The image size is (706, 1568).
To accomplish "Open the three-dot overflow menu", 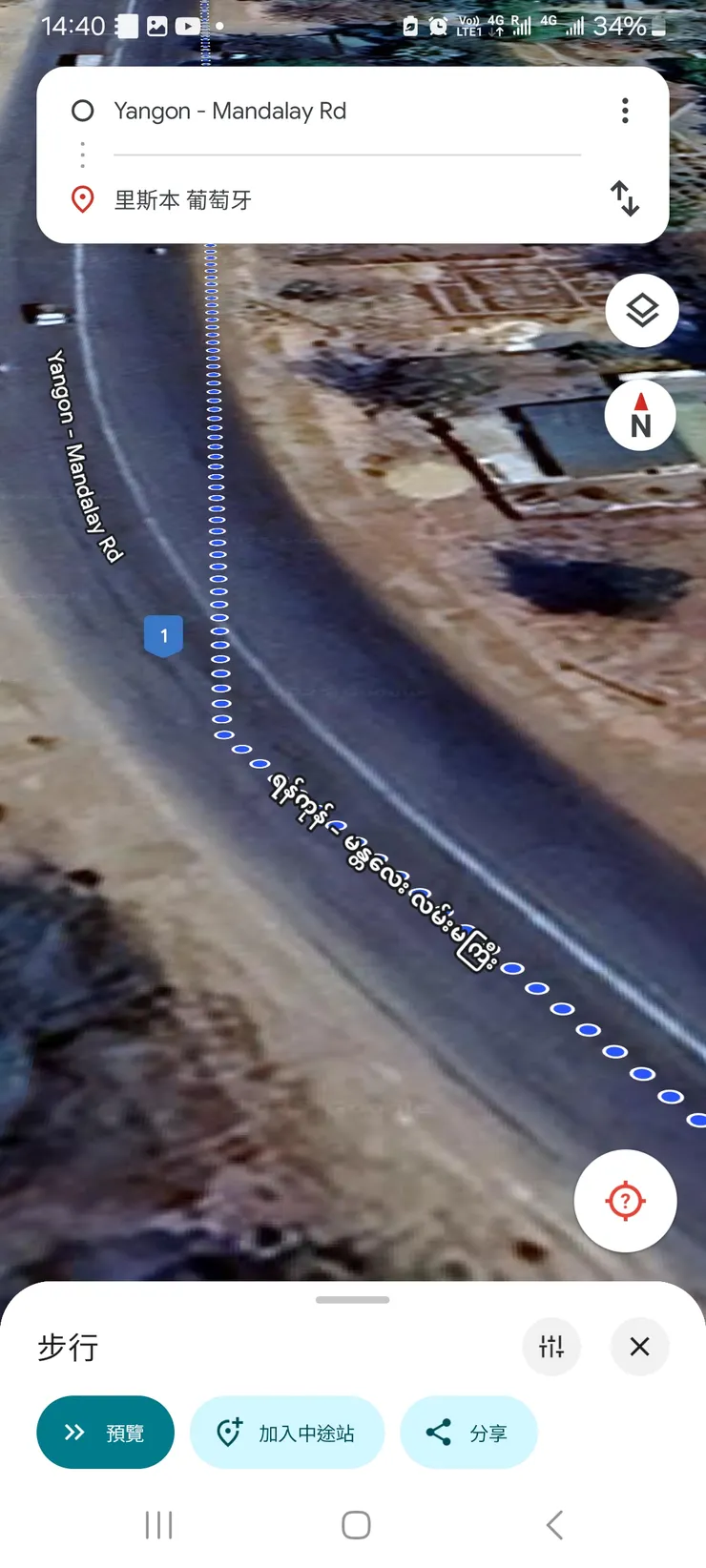I will 625,112.
